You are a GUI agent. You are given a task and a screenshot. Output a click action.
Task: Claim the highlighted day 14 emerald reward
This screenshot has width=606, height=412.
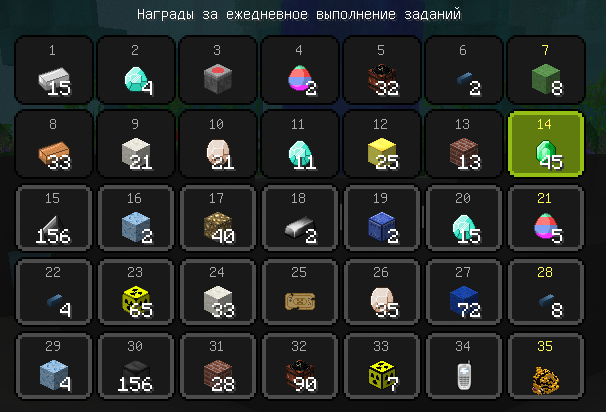[x=546, y=144]
